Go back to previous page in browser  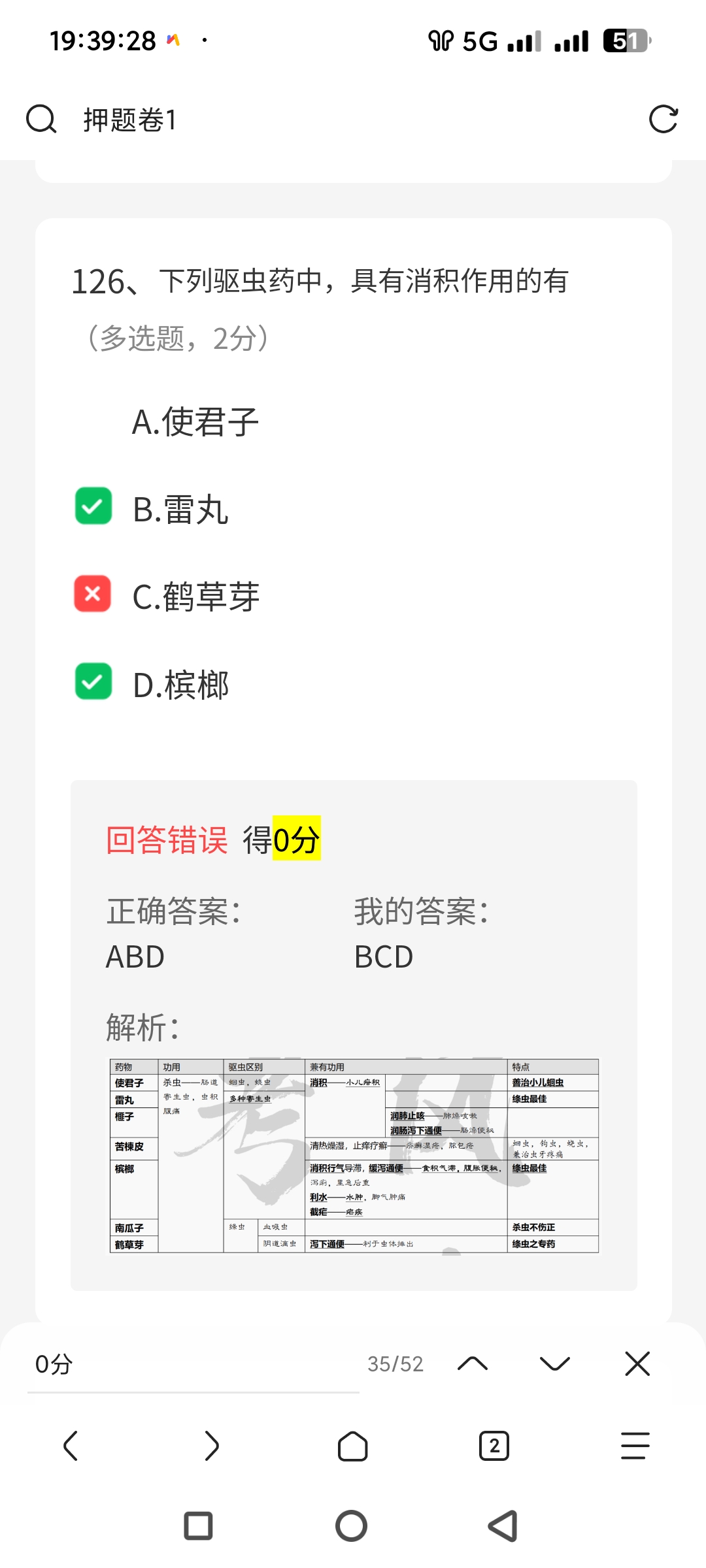pos(71,1446)
